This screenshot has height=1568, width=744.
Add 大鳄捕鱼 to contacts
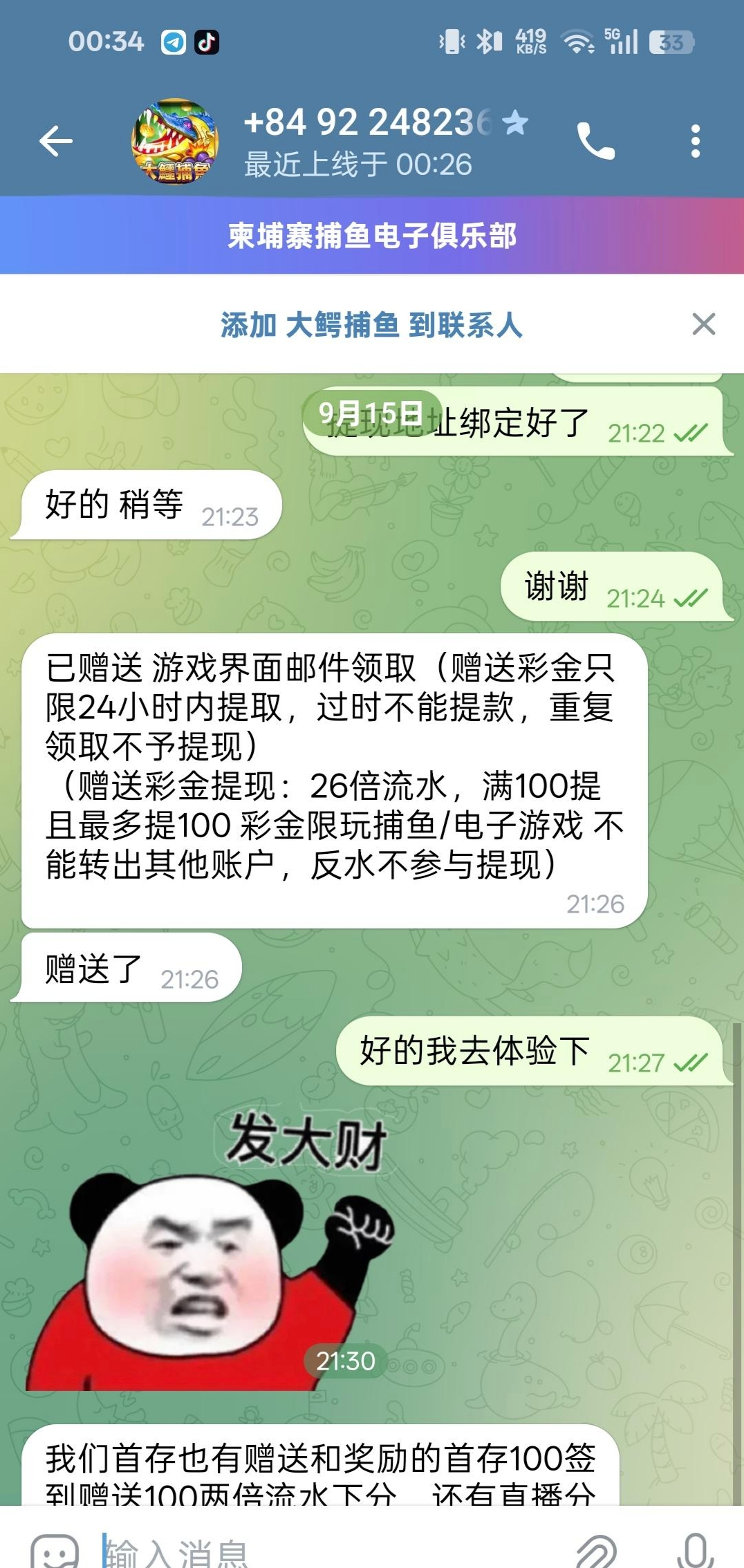click(372, 324)
